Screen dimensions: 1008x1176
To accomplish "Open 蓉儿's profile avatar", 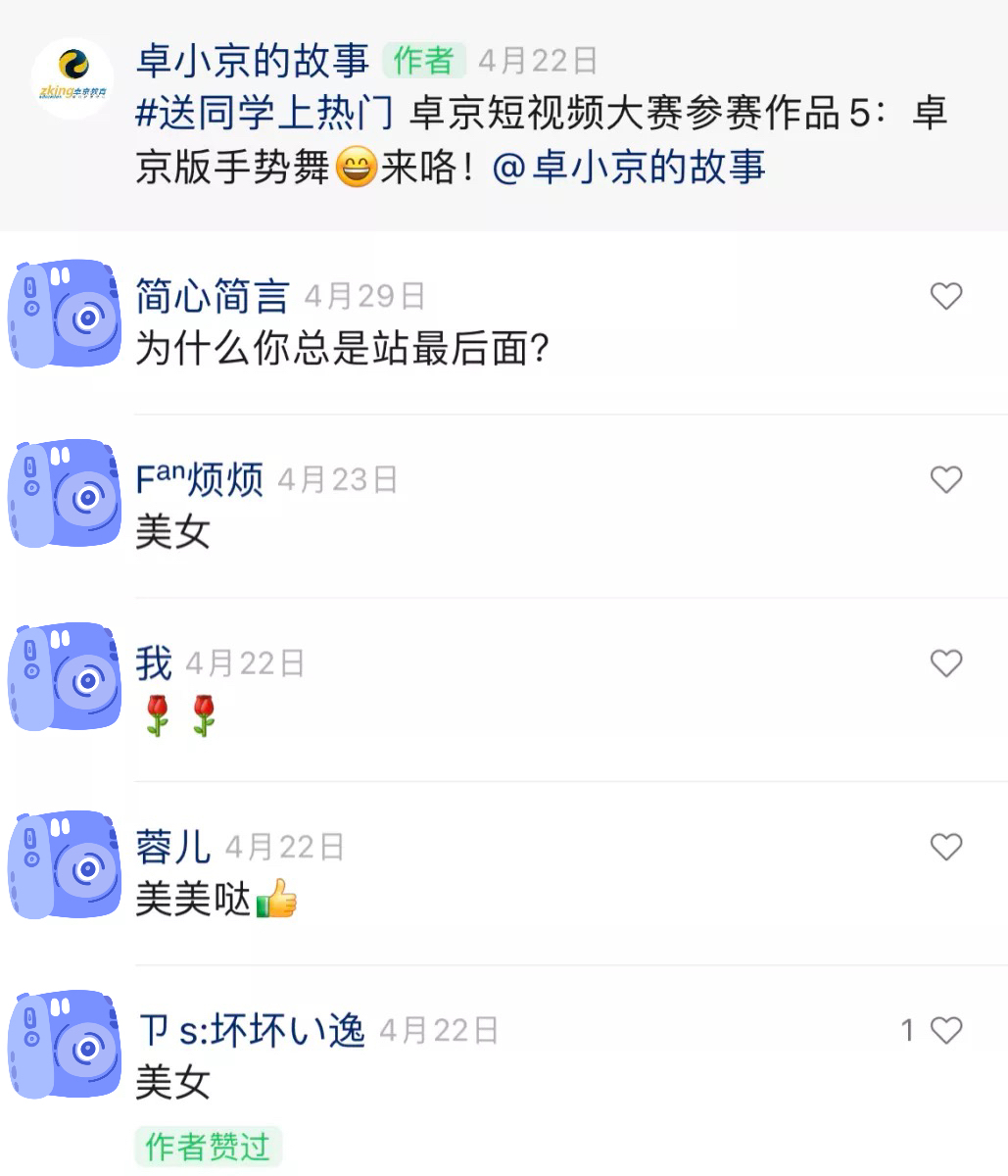I will pyautogui.click(x=65, y=864).
